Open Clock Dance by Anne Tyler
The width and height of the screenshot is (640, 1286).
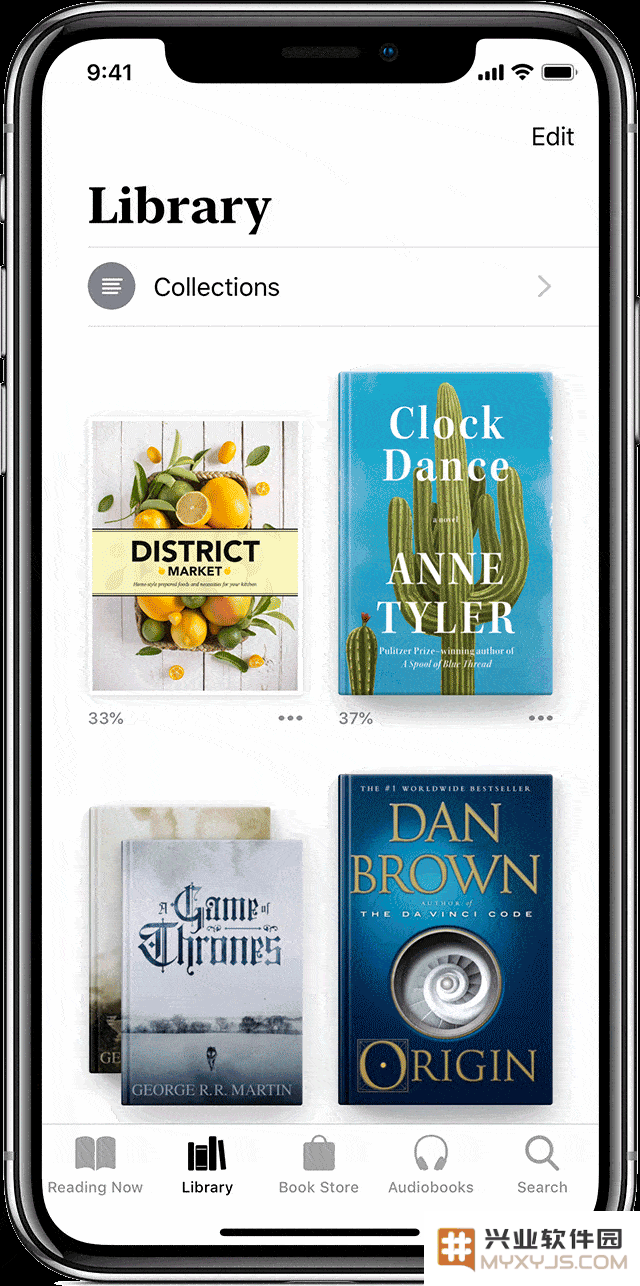click(x=445, y=533)
